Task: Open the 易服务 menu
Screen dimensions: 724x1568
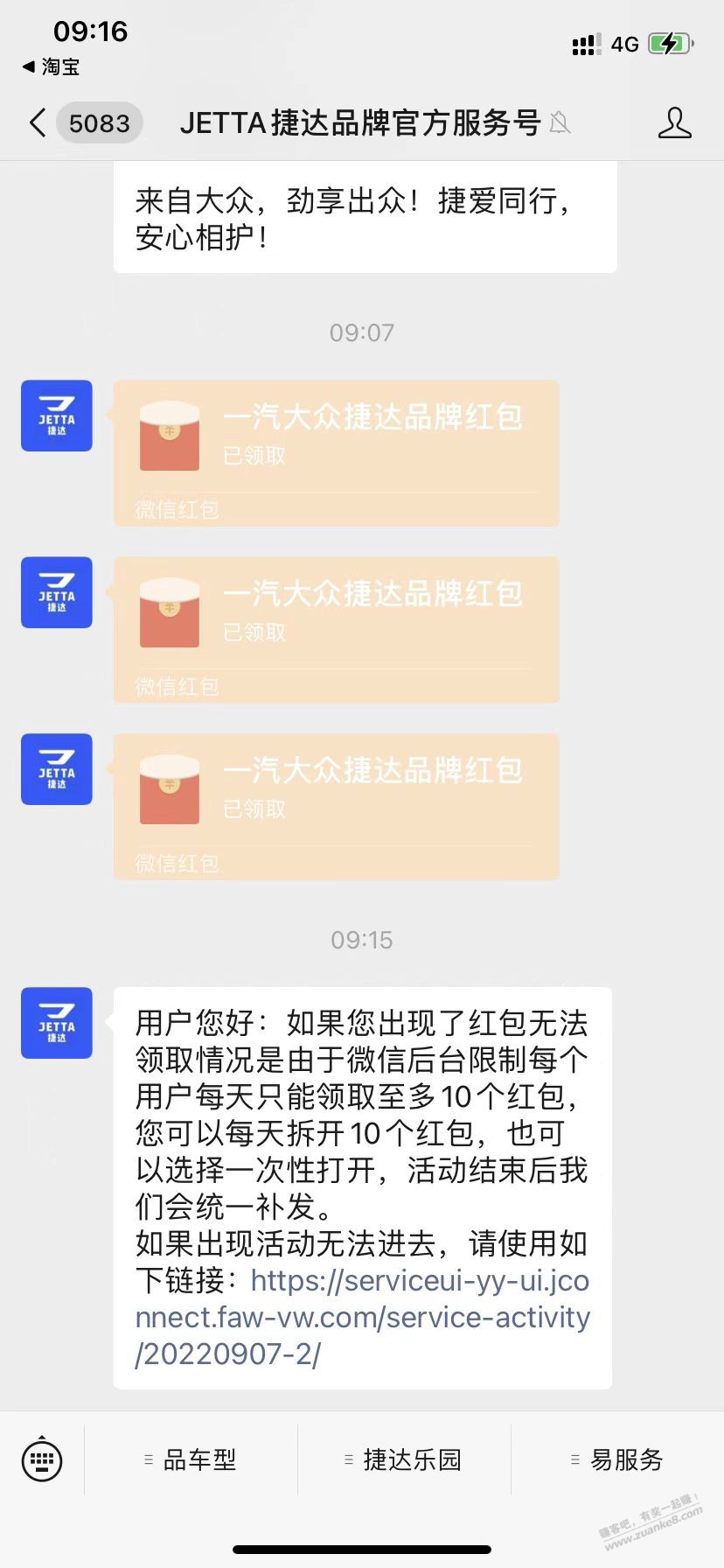Action: (617, 1459)
